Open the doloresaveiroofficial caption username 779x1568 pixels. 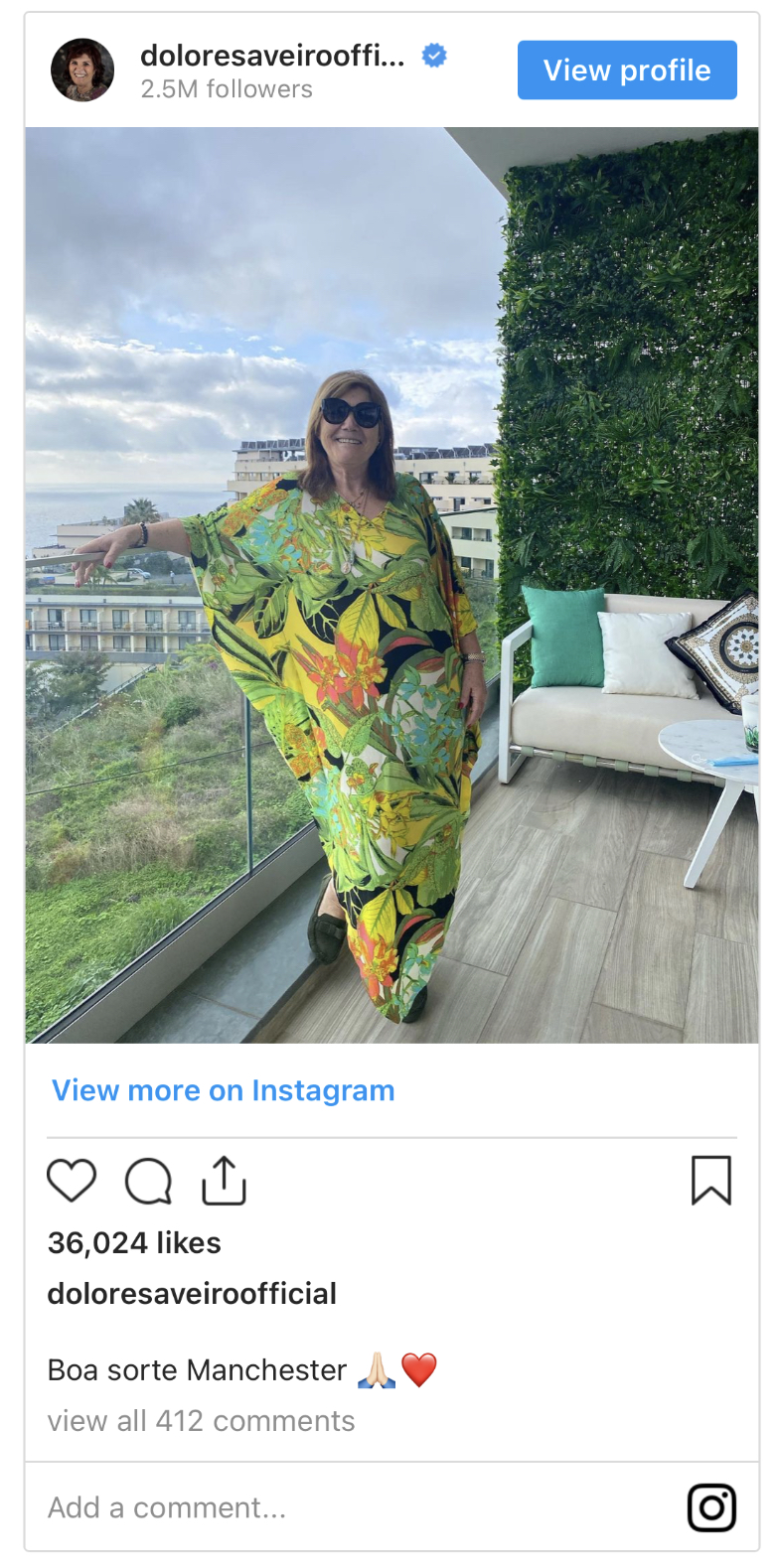[x=192, y=1294]
